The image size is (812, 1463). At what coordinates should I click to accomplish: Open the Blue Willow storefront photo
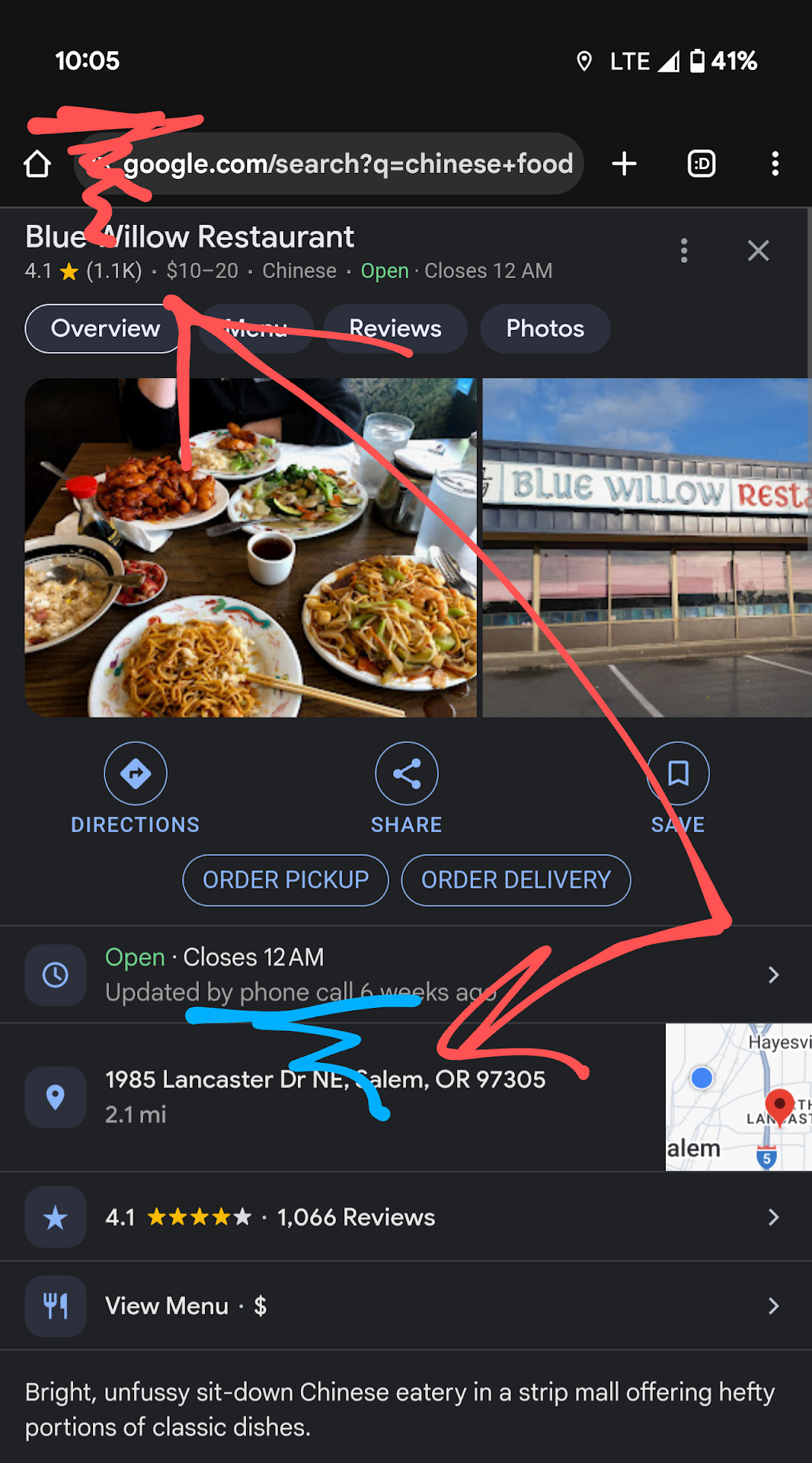tap(647, 547)
